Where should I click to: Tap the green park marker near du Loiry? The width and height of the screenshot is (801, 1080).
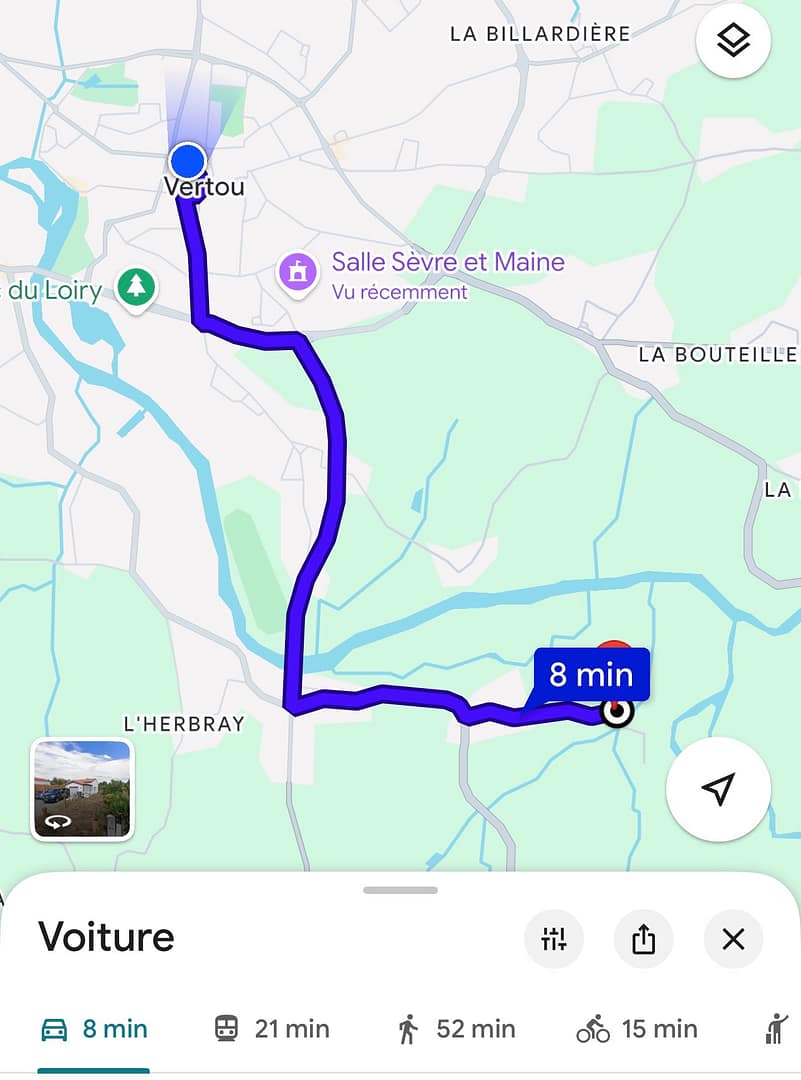[136, 289]
